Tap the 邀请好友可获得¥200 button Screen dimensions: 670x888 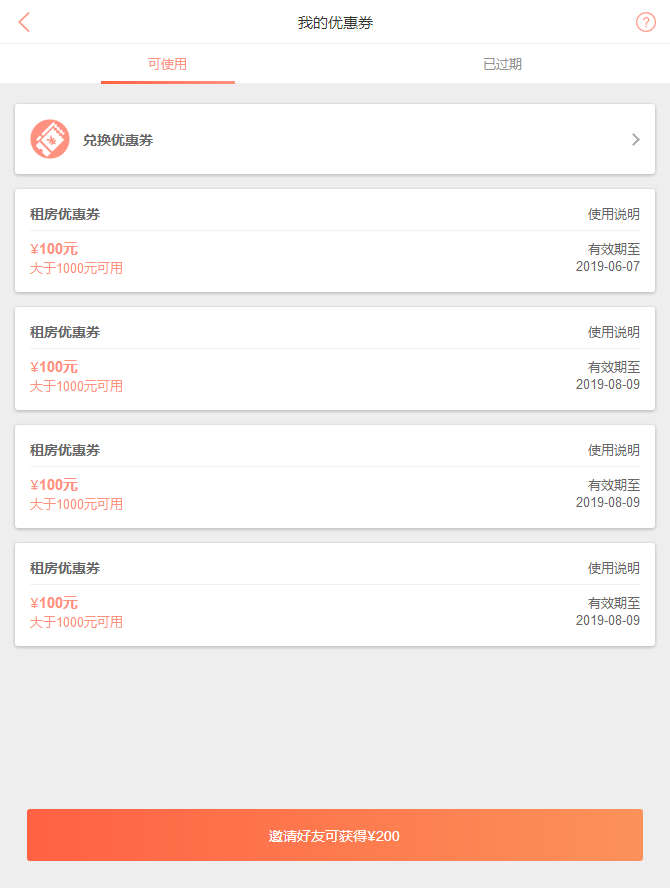click(335, 835)
